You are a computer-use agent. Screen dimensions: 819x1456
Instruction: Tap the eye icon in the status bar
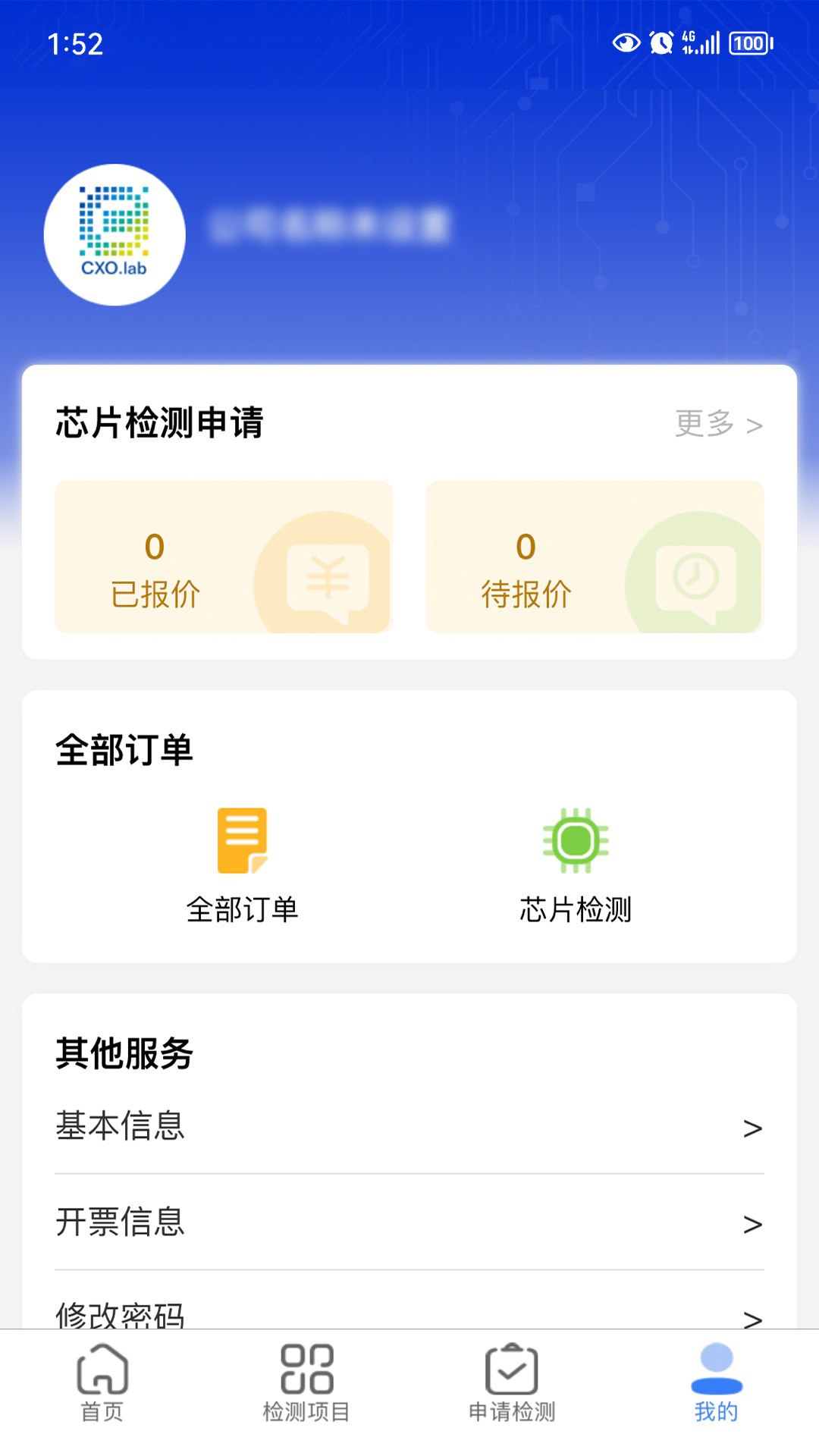624,44
